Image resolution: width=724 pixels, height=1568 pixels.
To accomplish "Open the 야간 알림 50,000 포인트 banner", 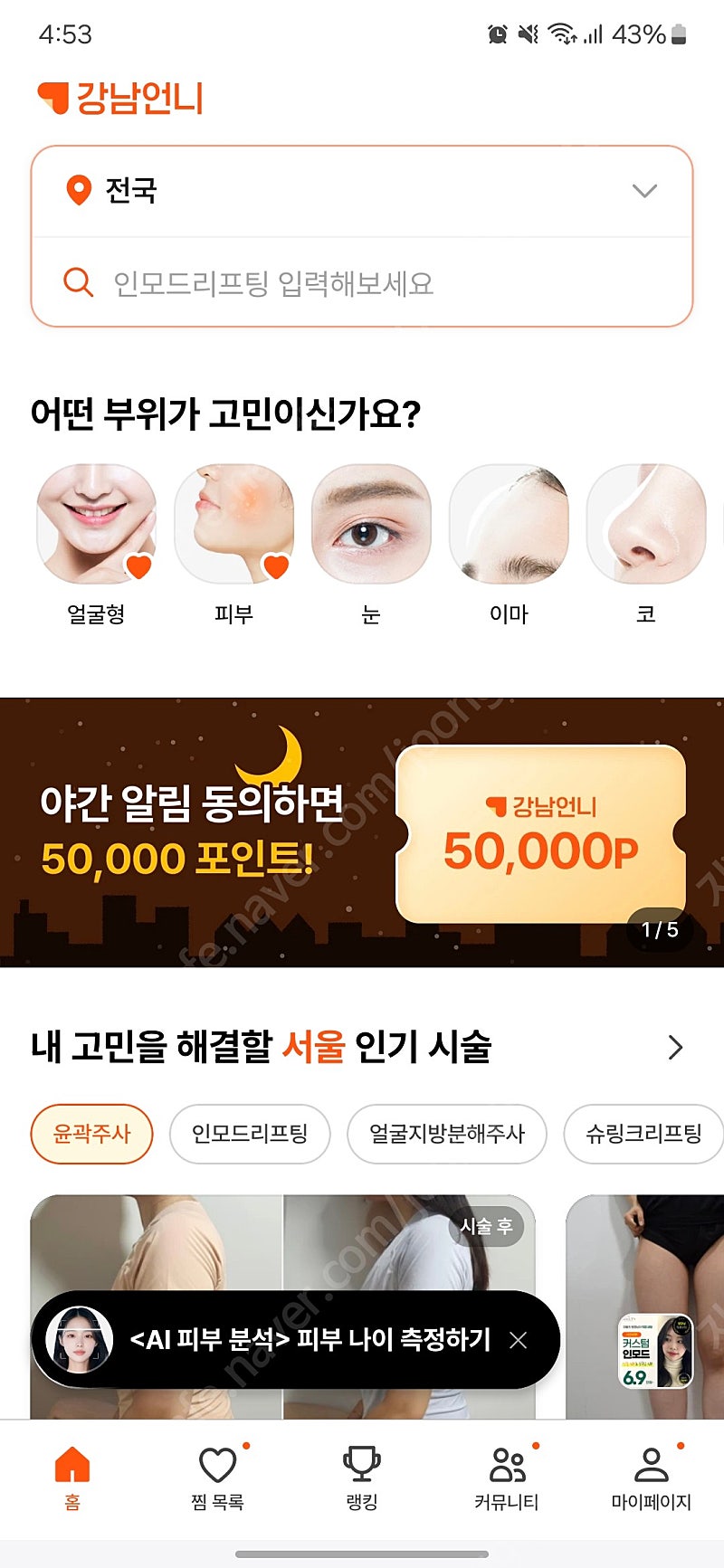I will tap(362, 832).
